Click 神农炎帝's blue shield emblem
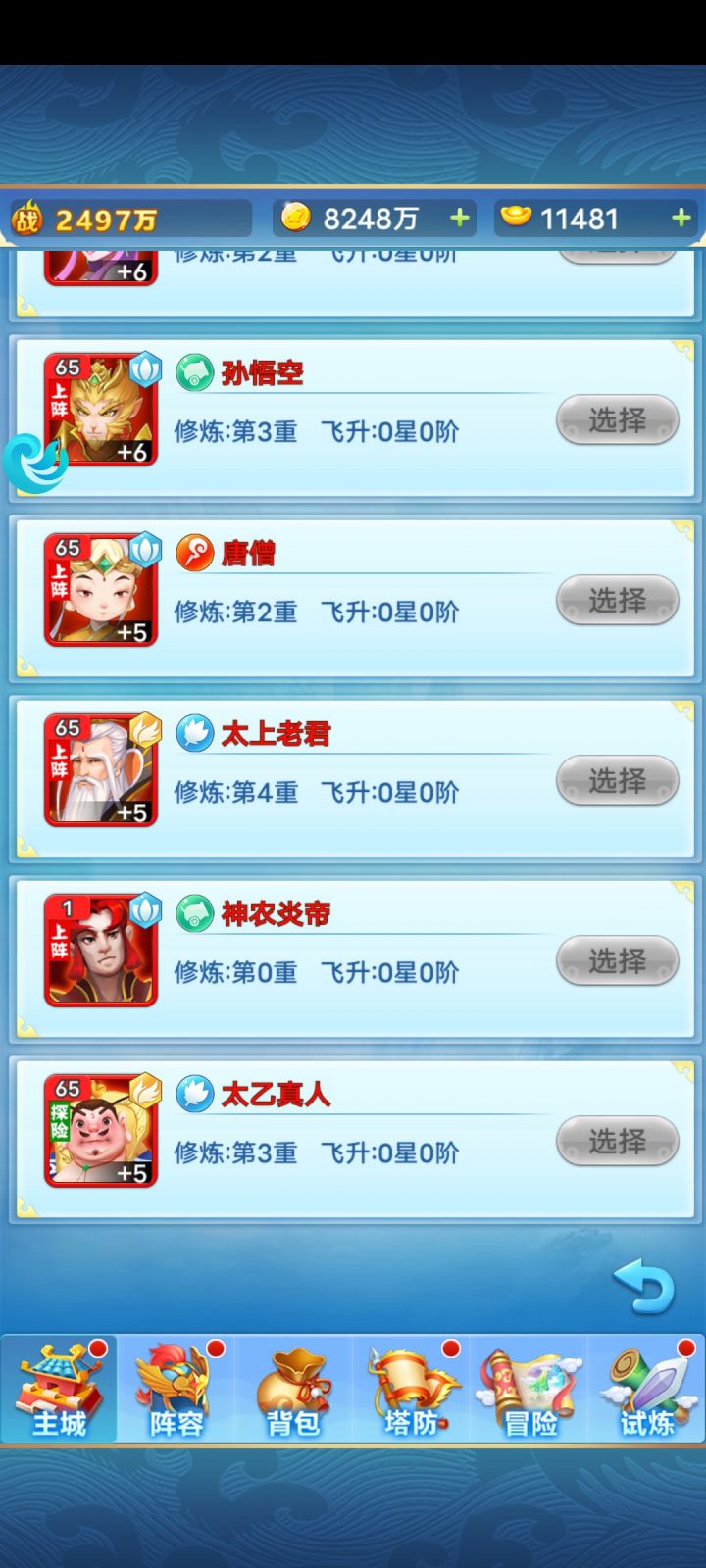 [x=143, y=909]
